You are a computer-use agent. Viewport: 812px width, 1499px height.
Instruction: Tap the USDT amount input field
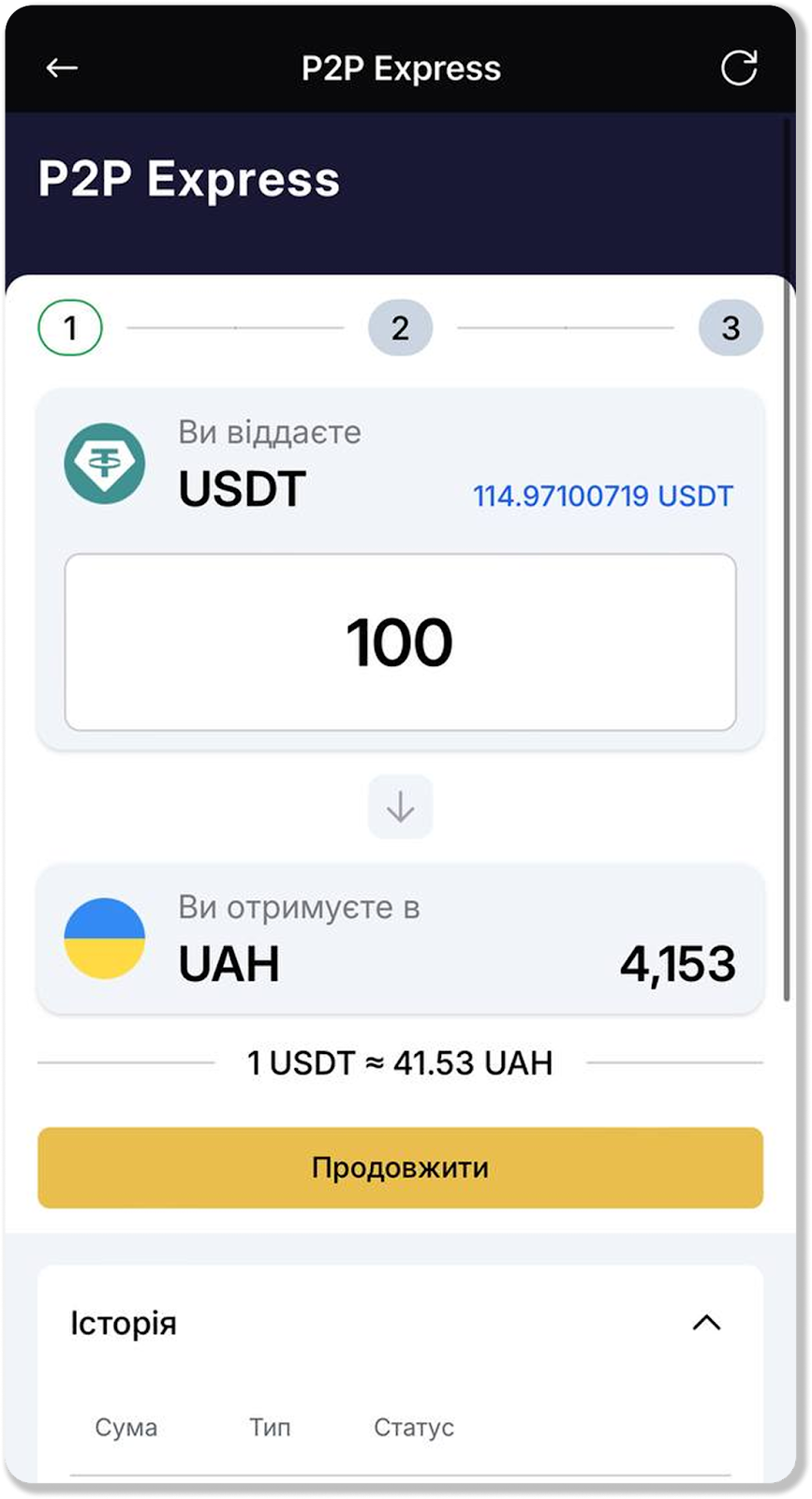coord(400,642)
